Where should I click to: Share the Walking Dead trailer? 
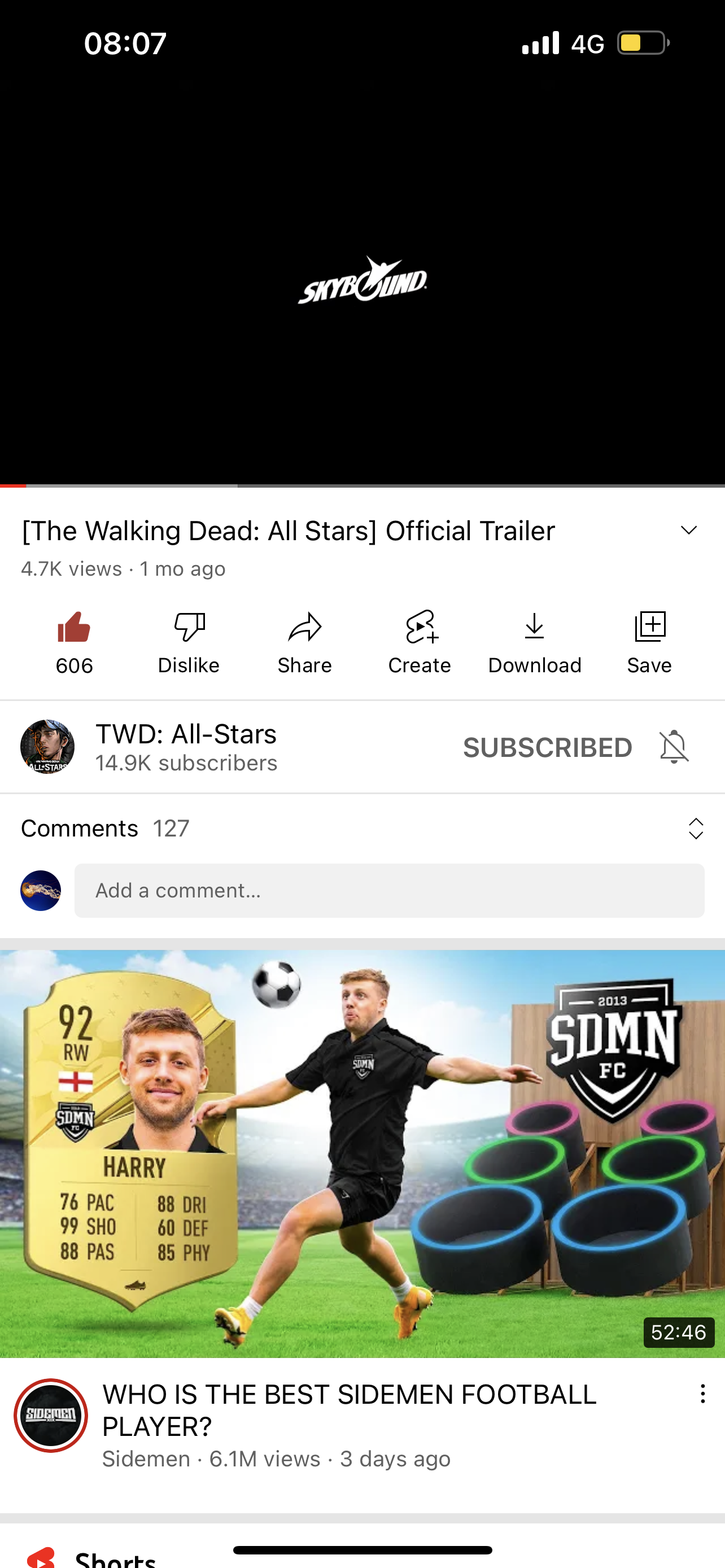click(x=304, y=642)
